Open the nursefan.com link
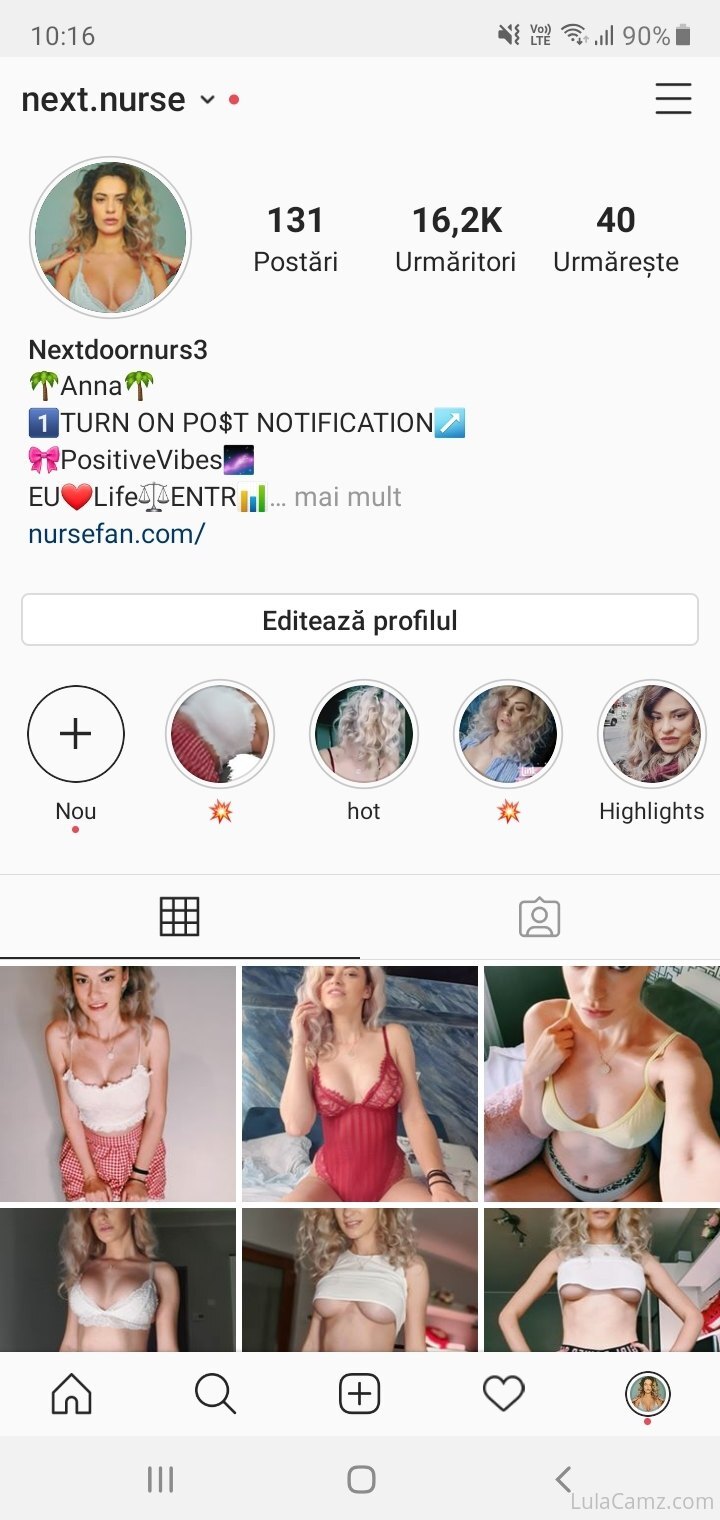Screen dimensions: 720x1520 click(116, 534)
